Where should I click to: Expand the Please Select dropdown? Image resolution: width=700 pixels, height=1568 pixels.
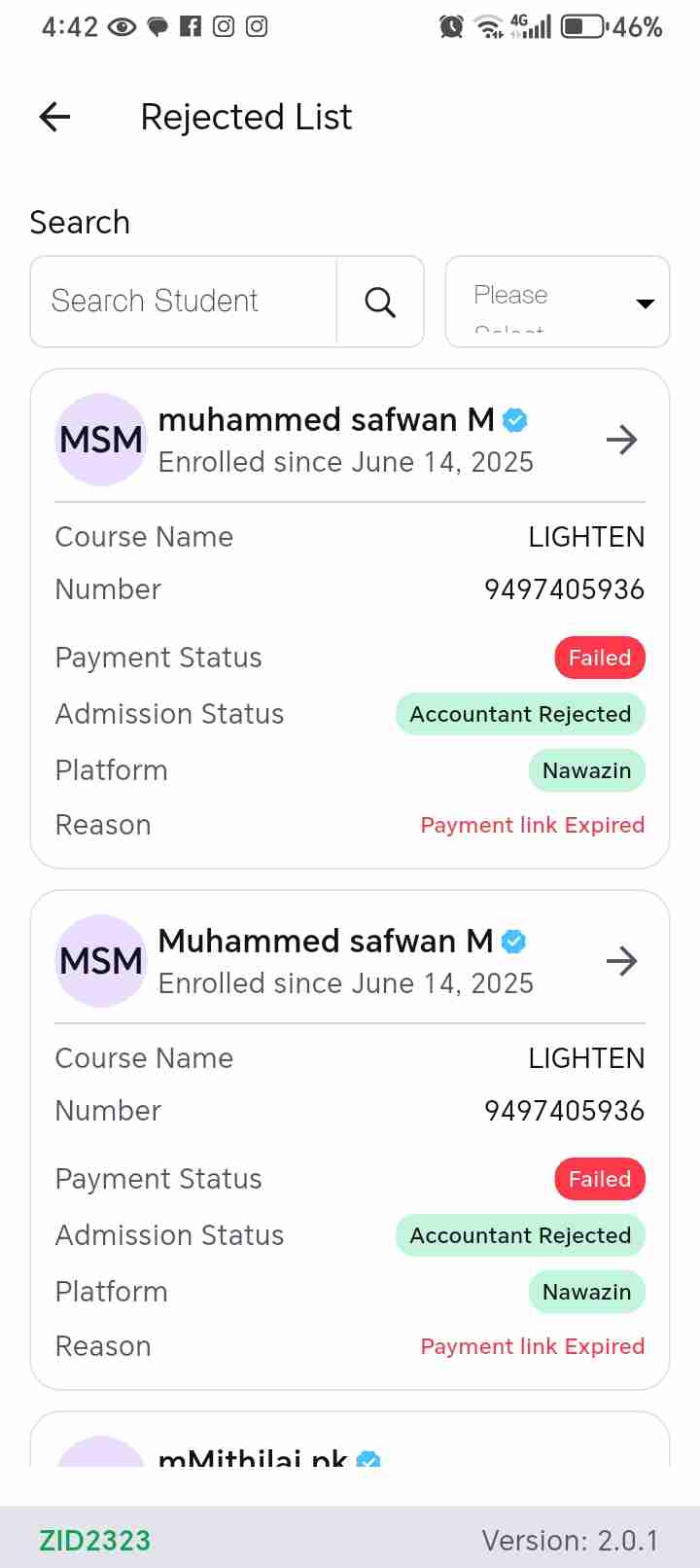[557, 303]
